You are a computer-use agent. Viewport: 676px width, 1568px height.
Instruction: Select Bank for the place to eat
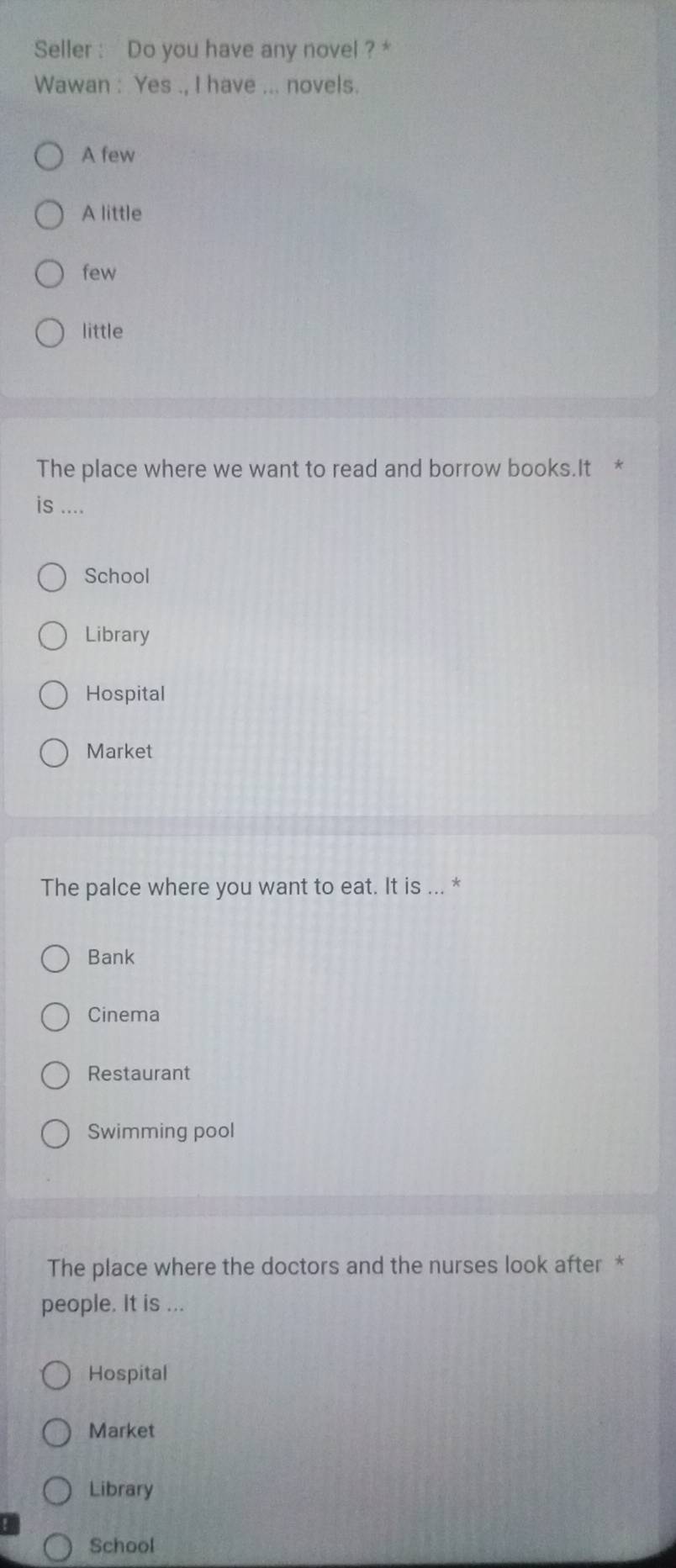tap(55, 958)
